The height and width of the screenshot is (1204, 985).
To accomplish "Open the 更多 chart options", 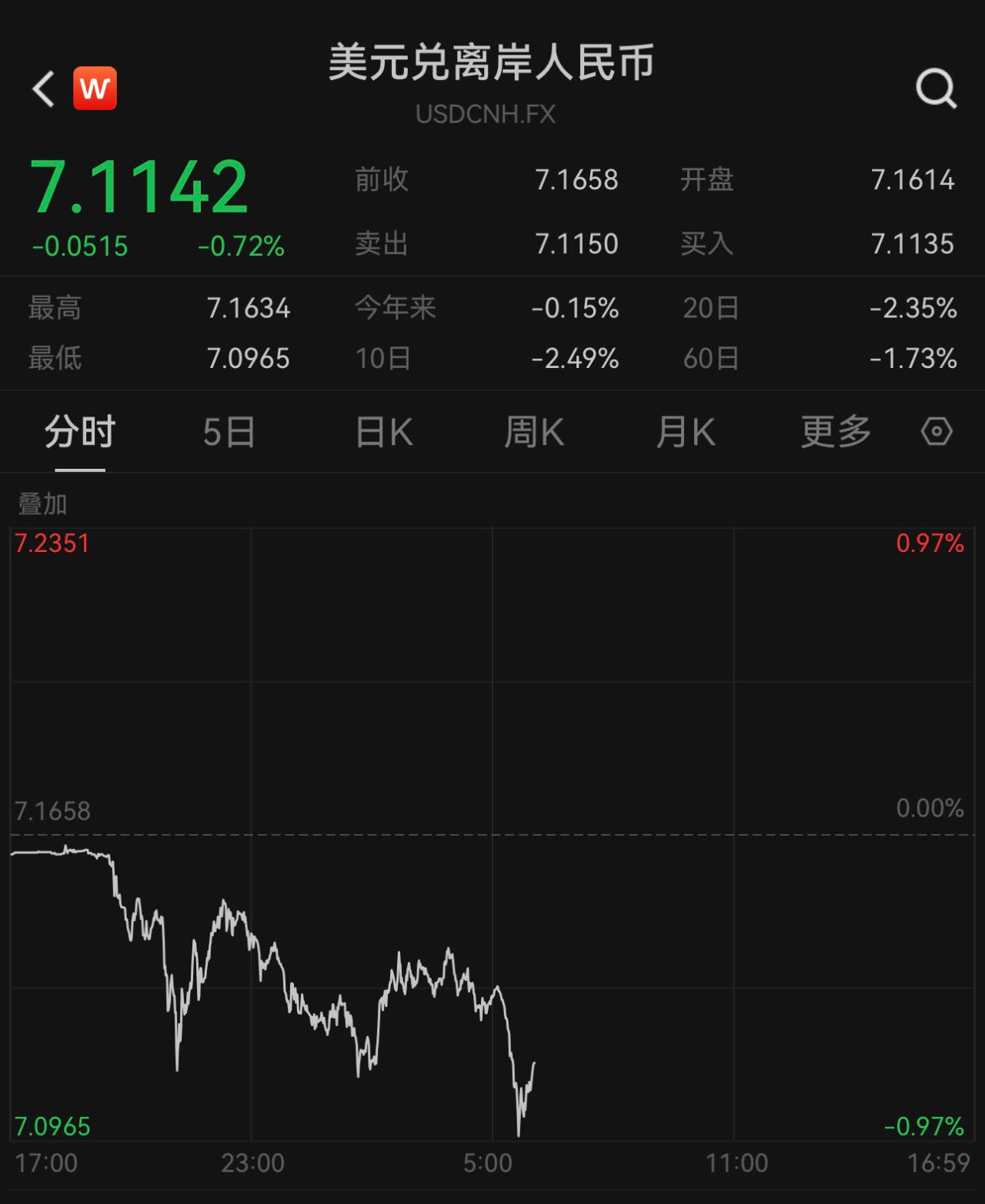I will tap(836, 432).
